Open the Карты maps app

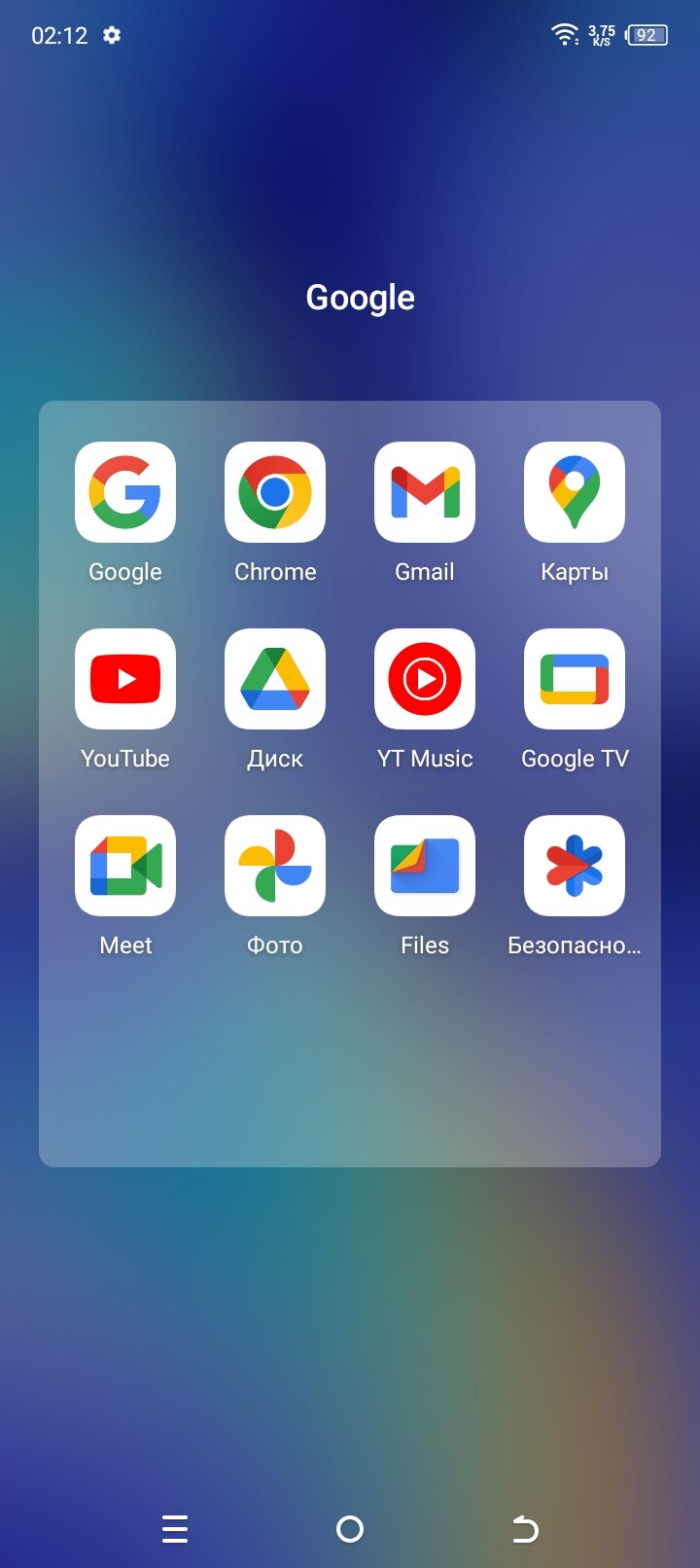pos(575,492)
